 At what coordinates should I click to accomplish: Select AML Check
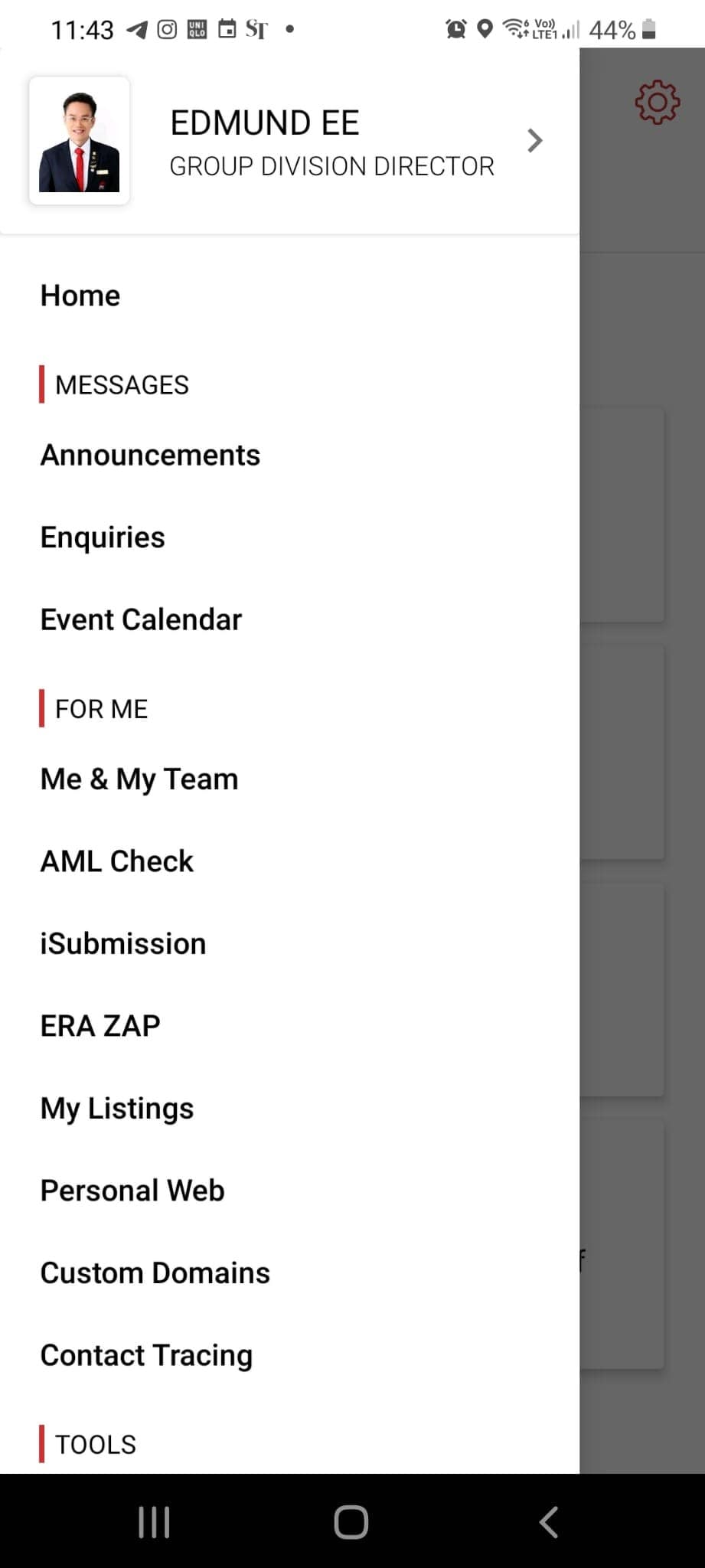tap(117, 861)
